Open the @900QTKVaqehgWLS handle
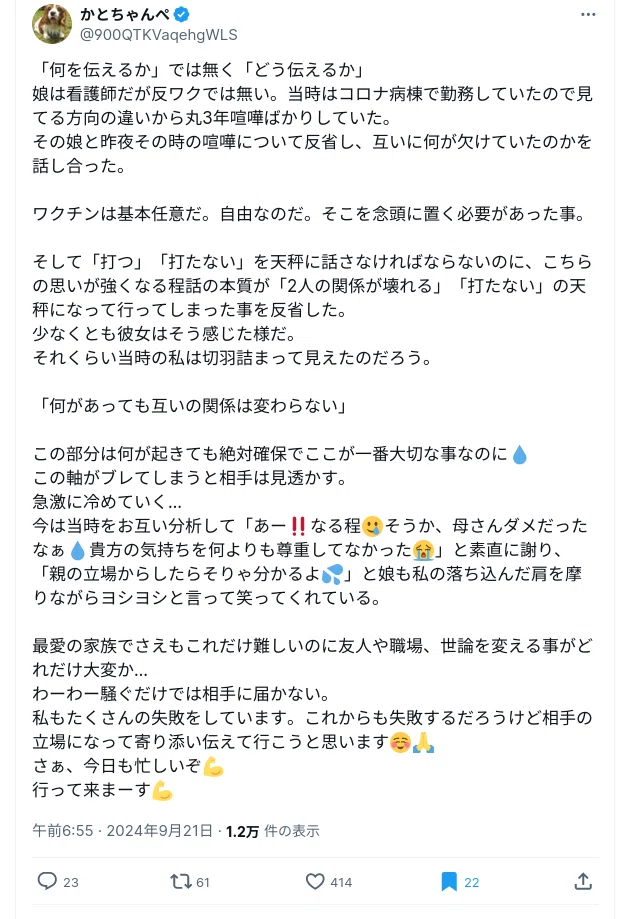This screenshot has width=624, height=919. pyautogui.click(x=159, y=35)
